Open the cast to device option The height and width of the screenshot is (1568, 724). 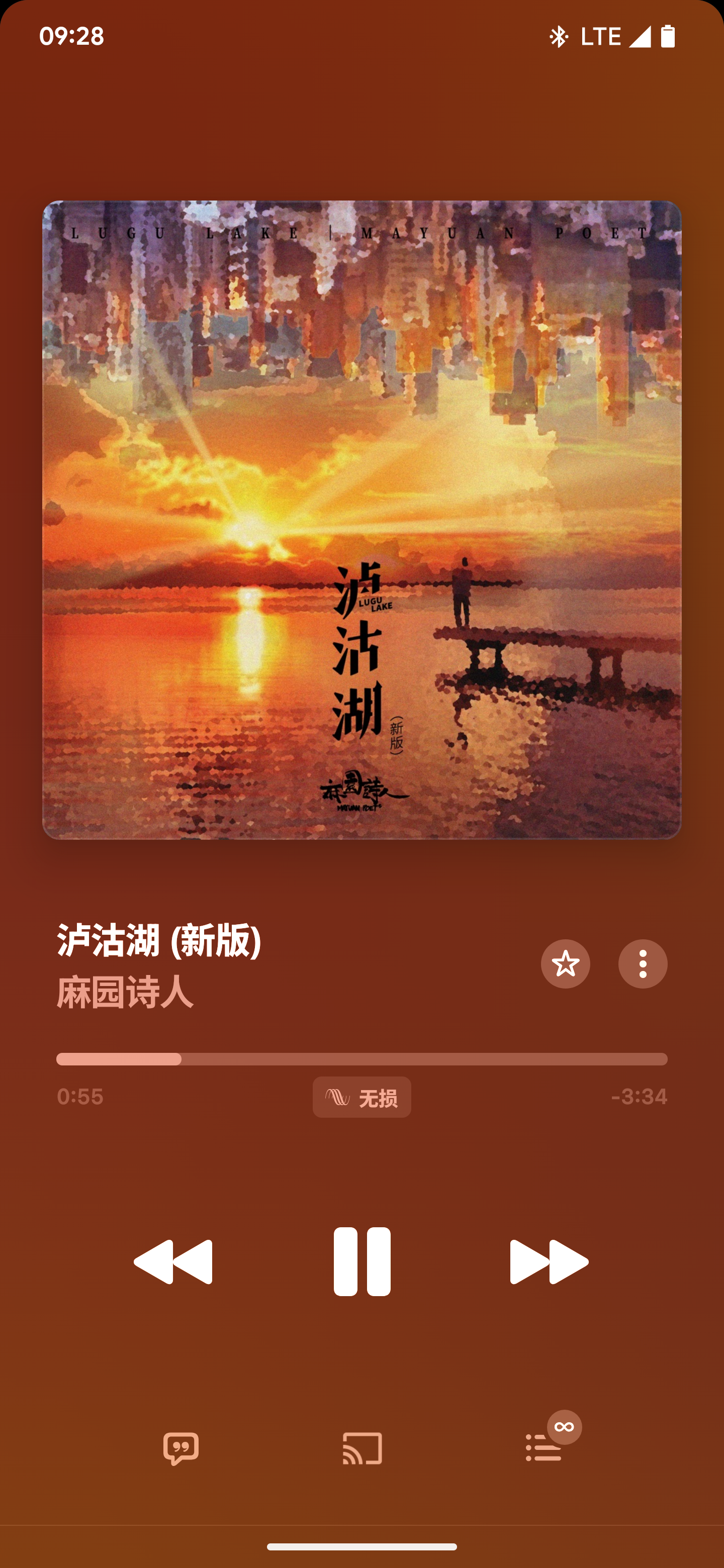click(x=361, y=1448)
